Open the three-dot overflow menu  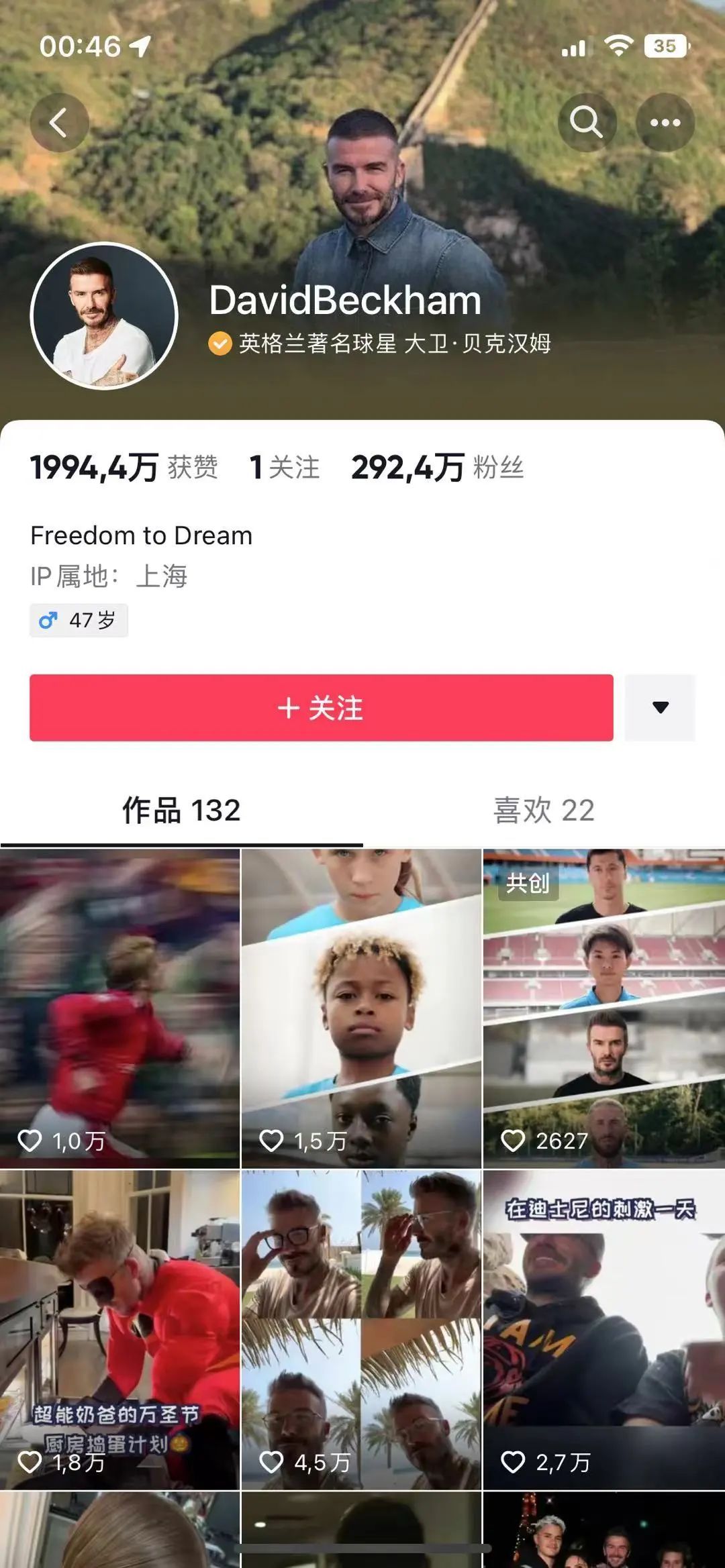point(665,123)
